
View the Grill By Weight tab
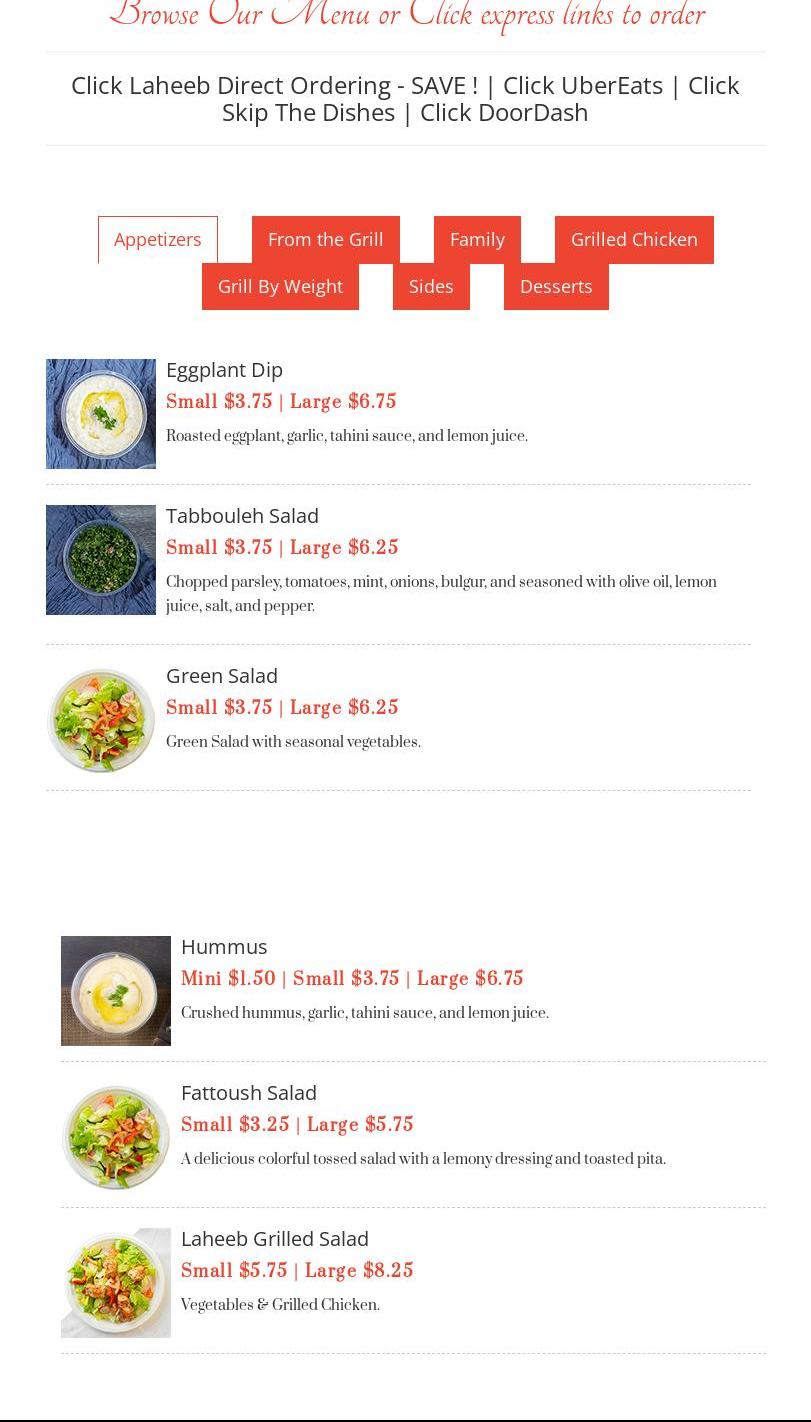[280, 287]
